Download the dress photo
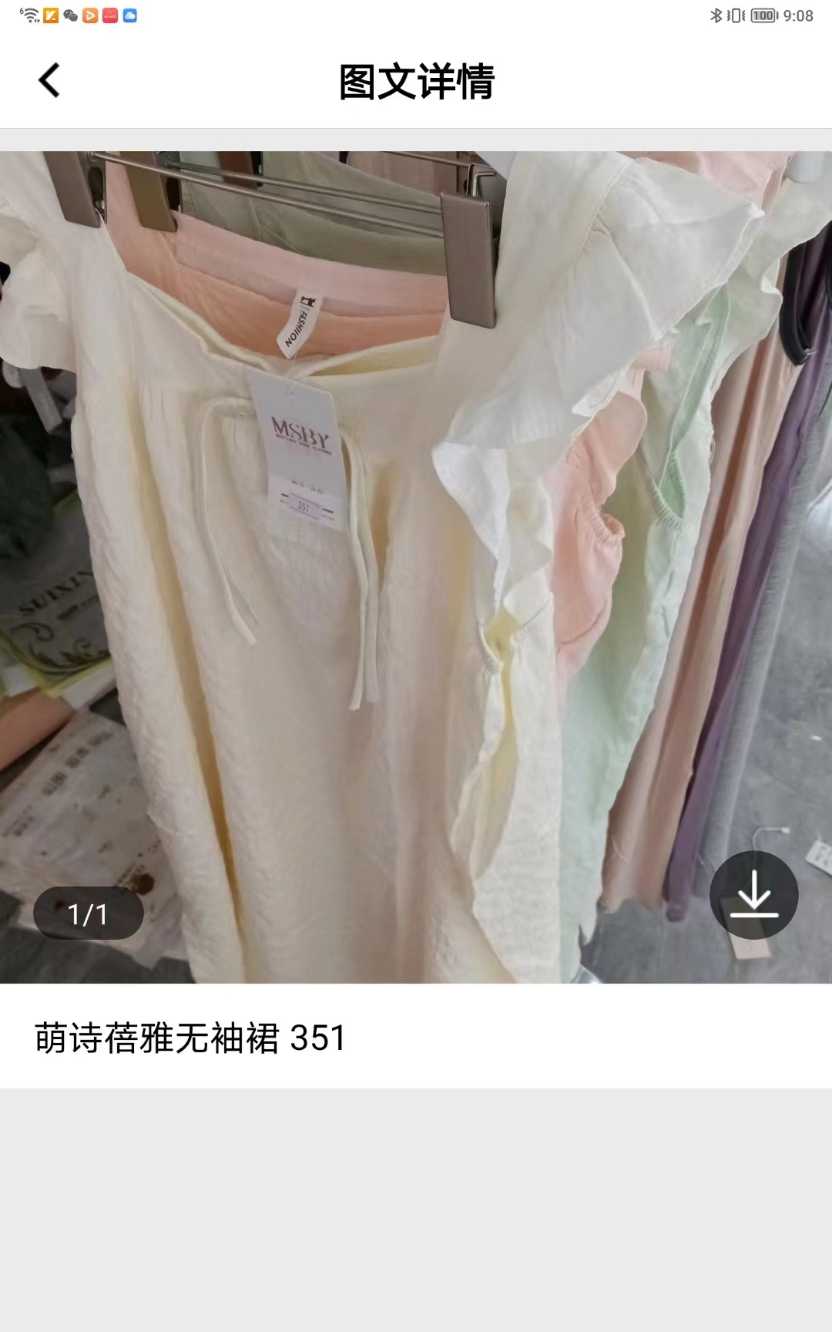The width and height of the screenshot is (832, 1332). [753, 894]
